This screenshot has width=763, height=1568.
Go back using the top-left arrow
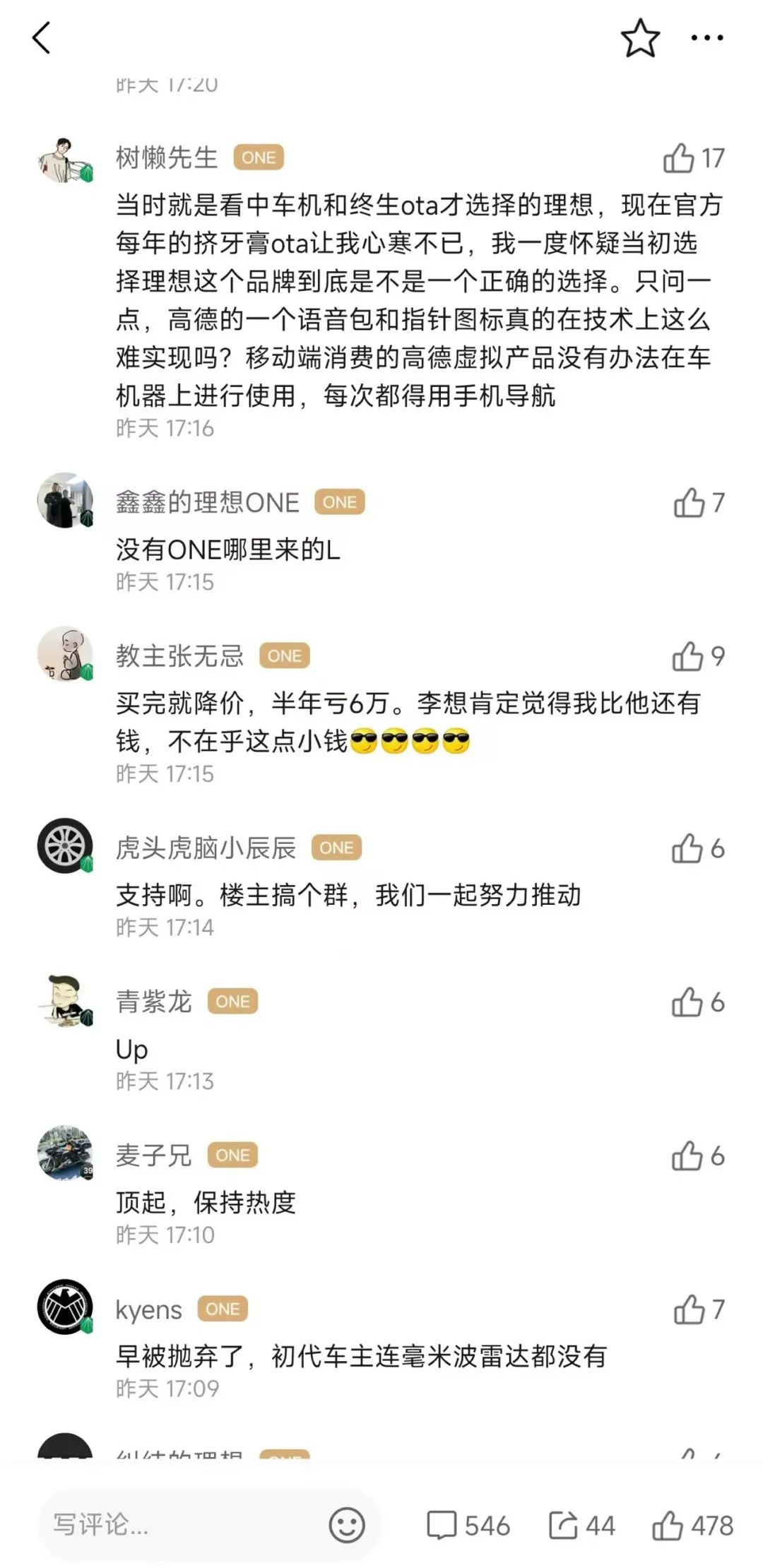(x=42, y=38)
